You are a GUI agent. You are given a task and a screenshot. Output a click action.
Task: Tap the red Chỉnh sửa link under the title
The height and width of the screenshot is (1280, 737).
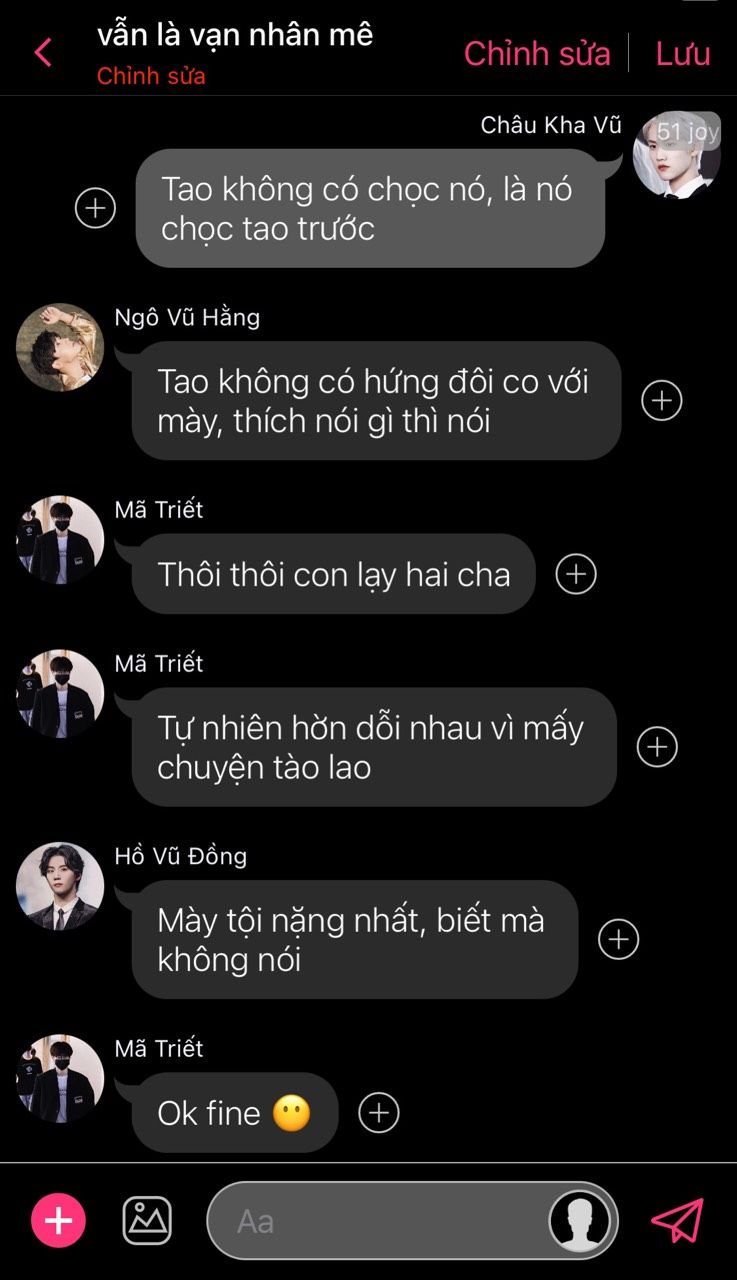click(151, 76)
